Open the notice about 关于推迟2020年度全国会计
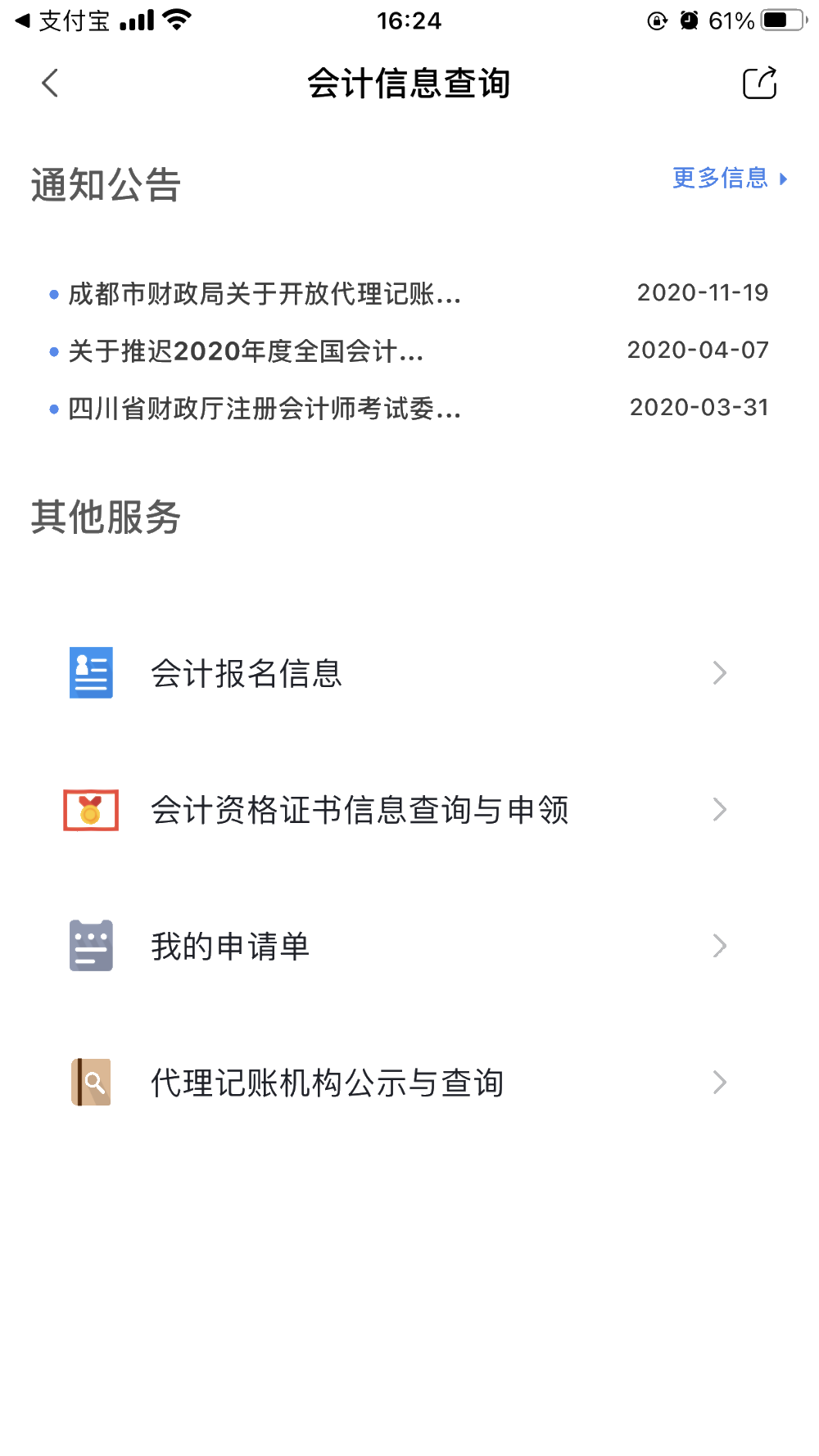This screenshot has height=1456, width=819. point(409,350)
